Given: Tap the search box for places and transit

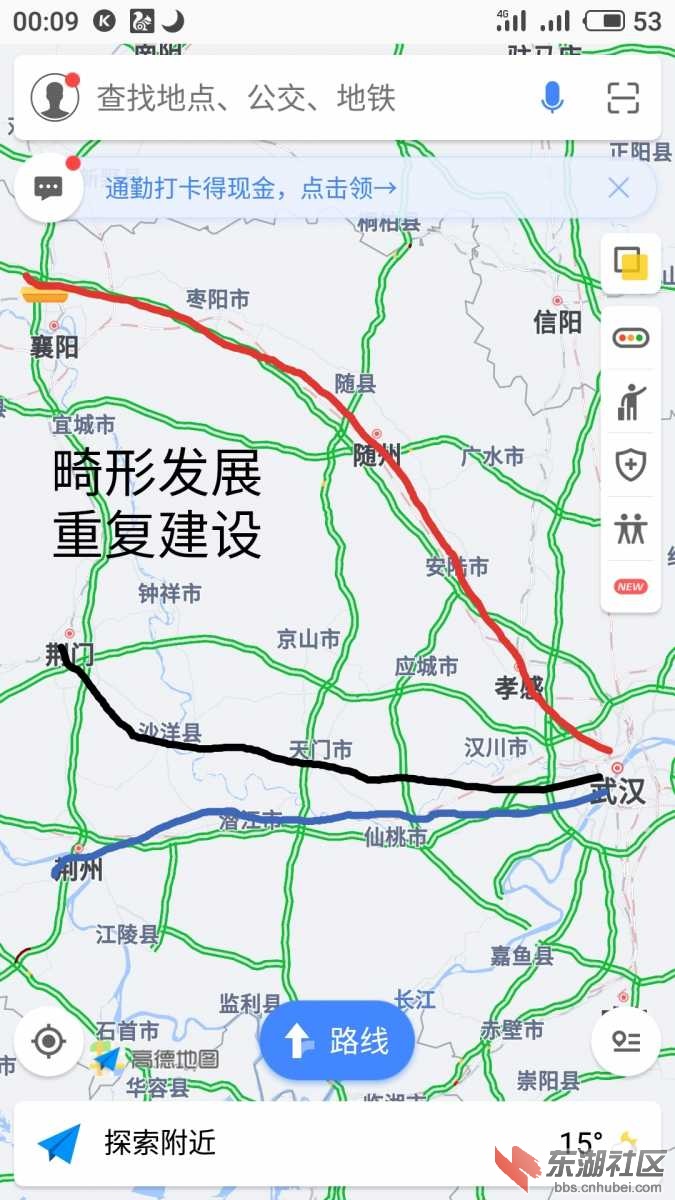Looking at the screenshot, I should 300,98.
